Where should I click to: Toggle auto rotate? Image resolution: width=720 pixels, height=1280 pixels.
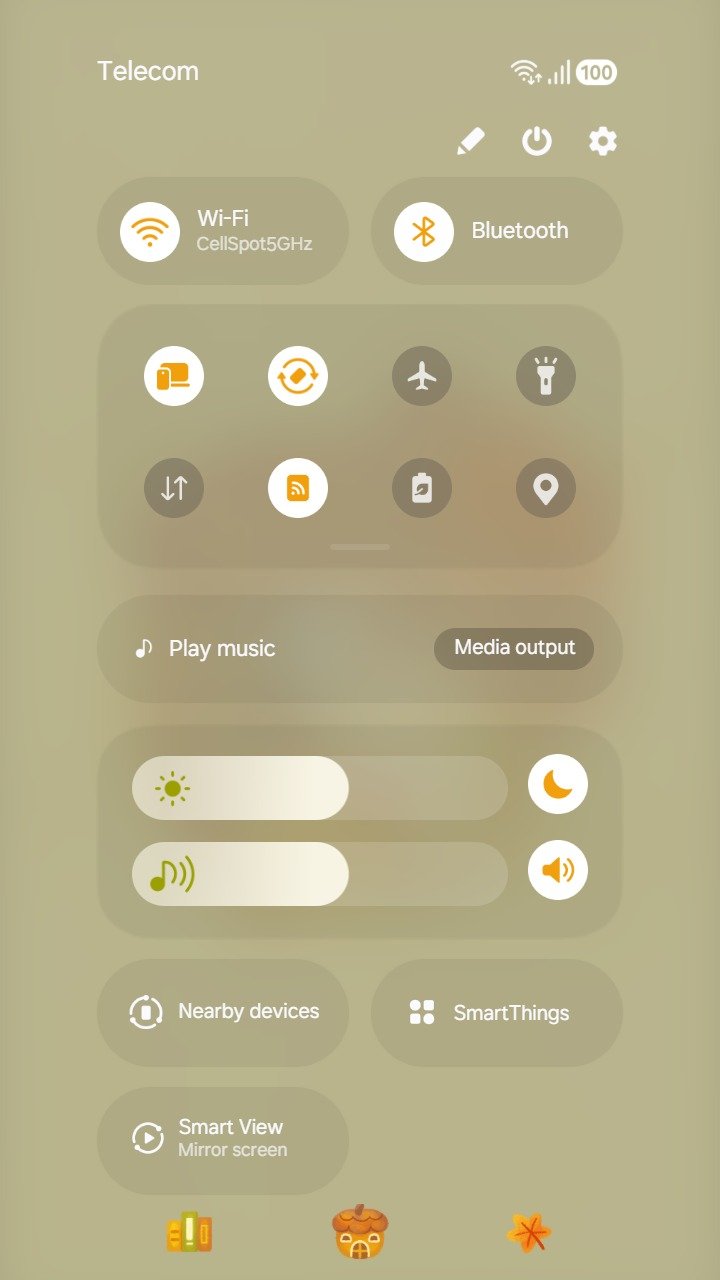pyautogui.click(x=298, y=376)
